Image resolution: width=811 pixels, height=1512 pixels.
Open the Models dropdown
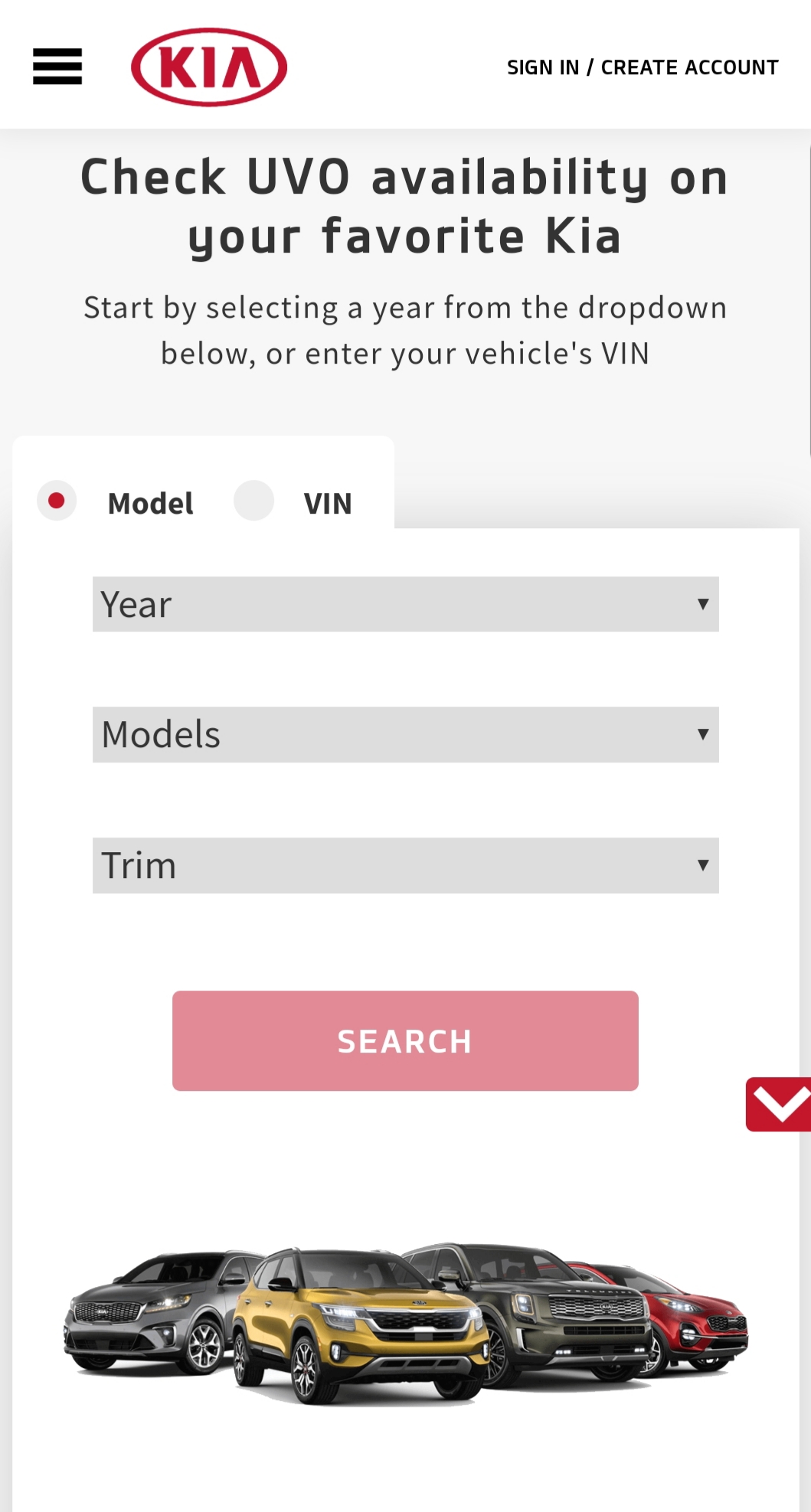point(406,734)
